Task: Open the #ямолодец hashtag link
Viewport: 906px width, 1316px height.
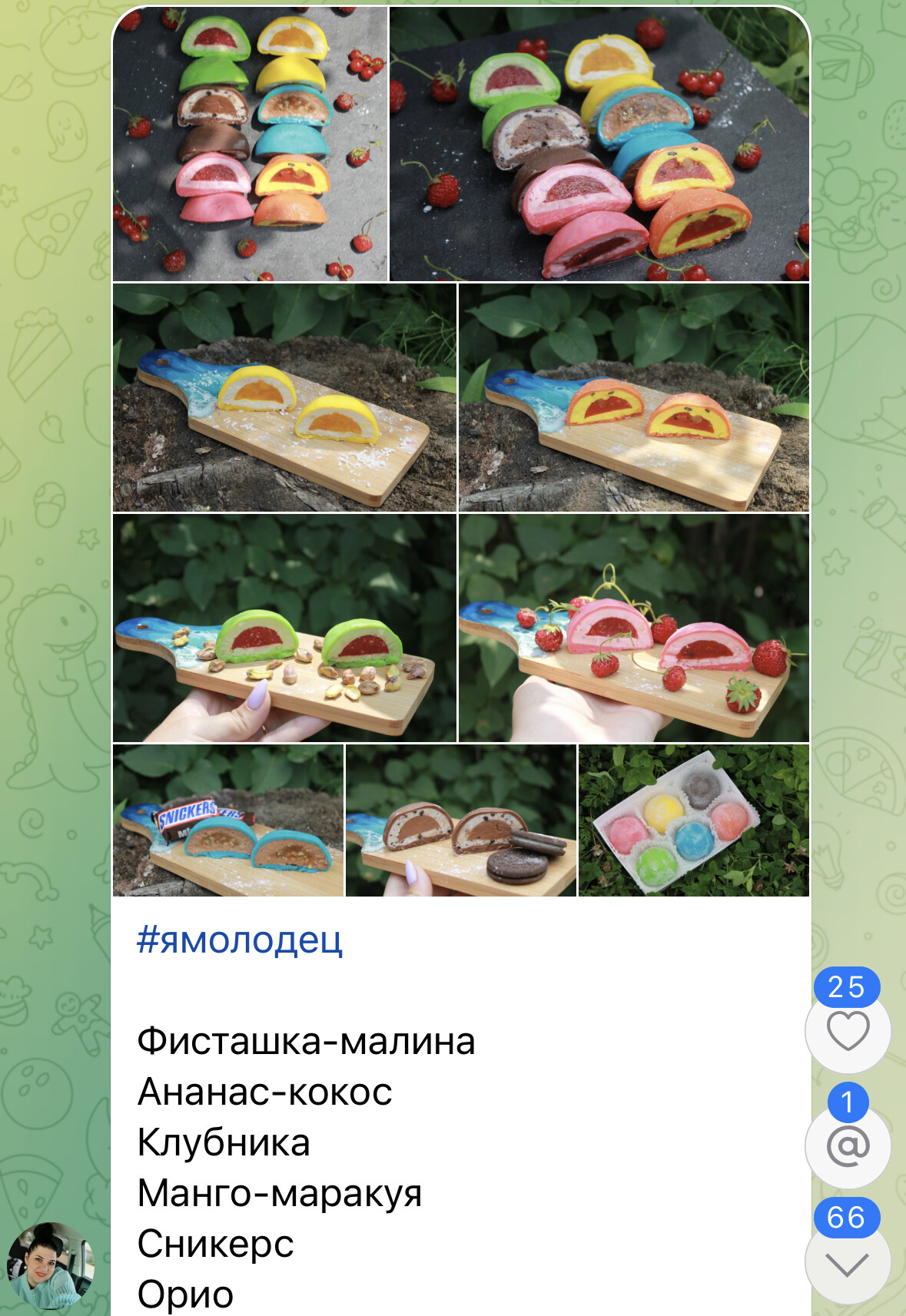Action: point(239,940)
